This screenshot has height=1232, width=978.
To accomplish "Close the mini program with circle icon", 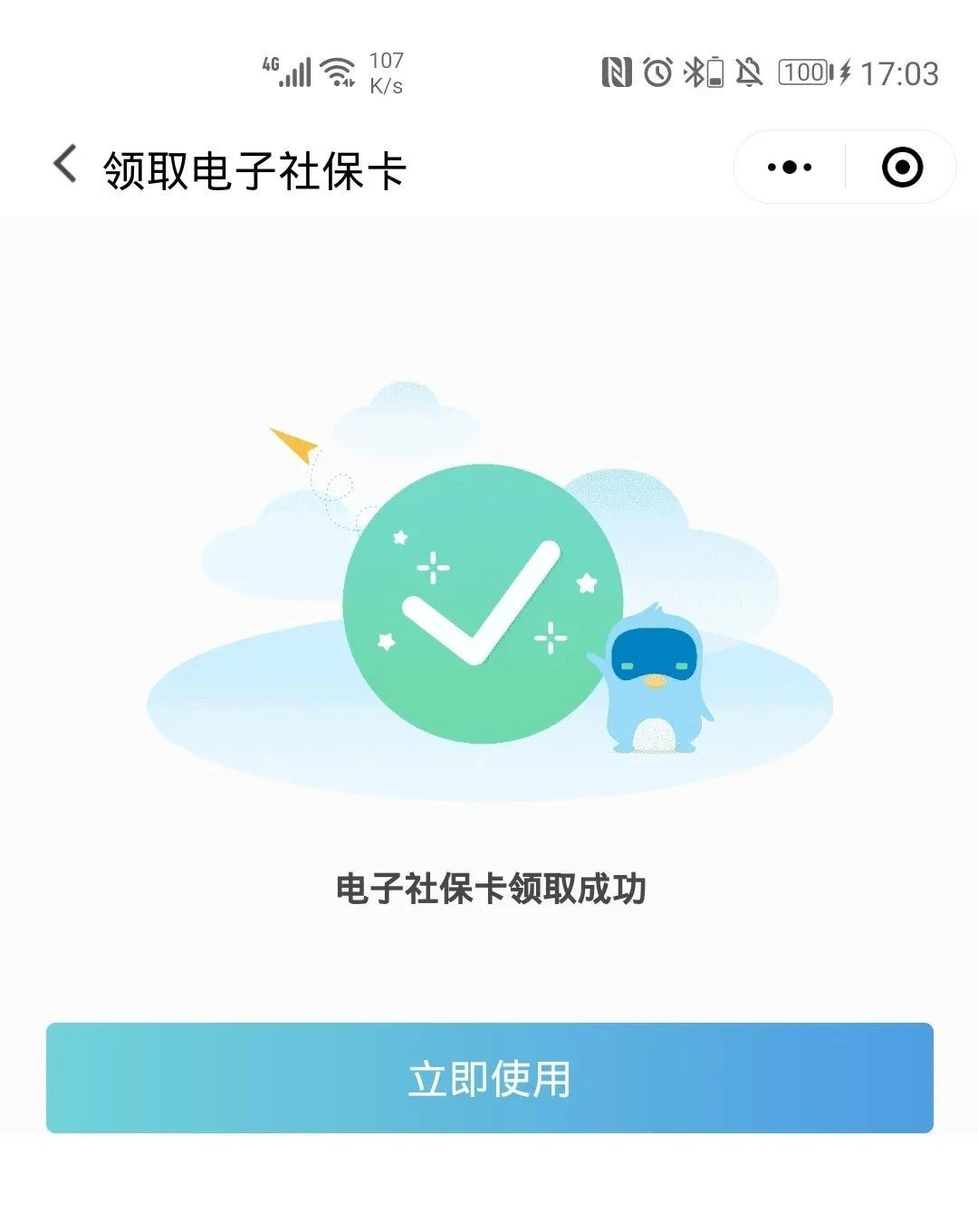I will 902,168.
